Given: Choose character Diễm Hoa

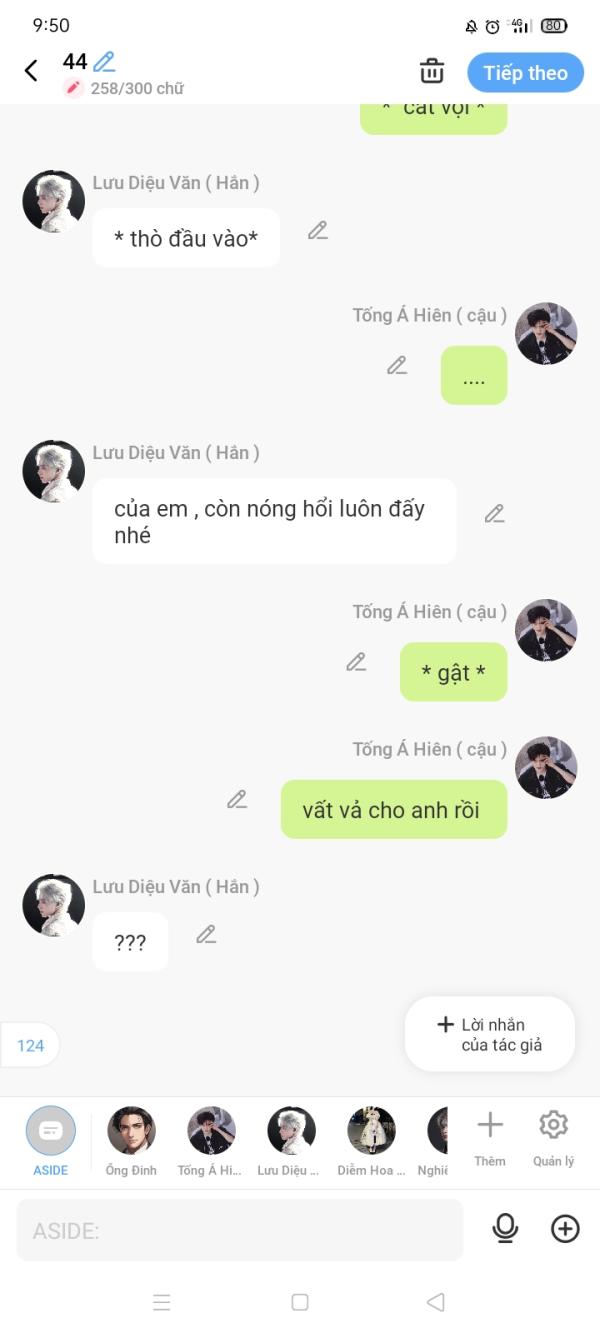Looking at the screenshot, I should coord(371,1141).
